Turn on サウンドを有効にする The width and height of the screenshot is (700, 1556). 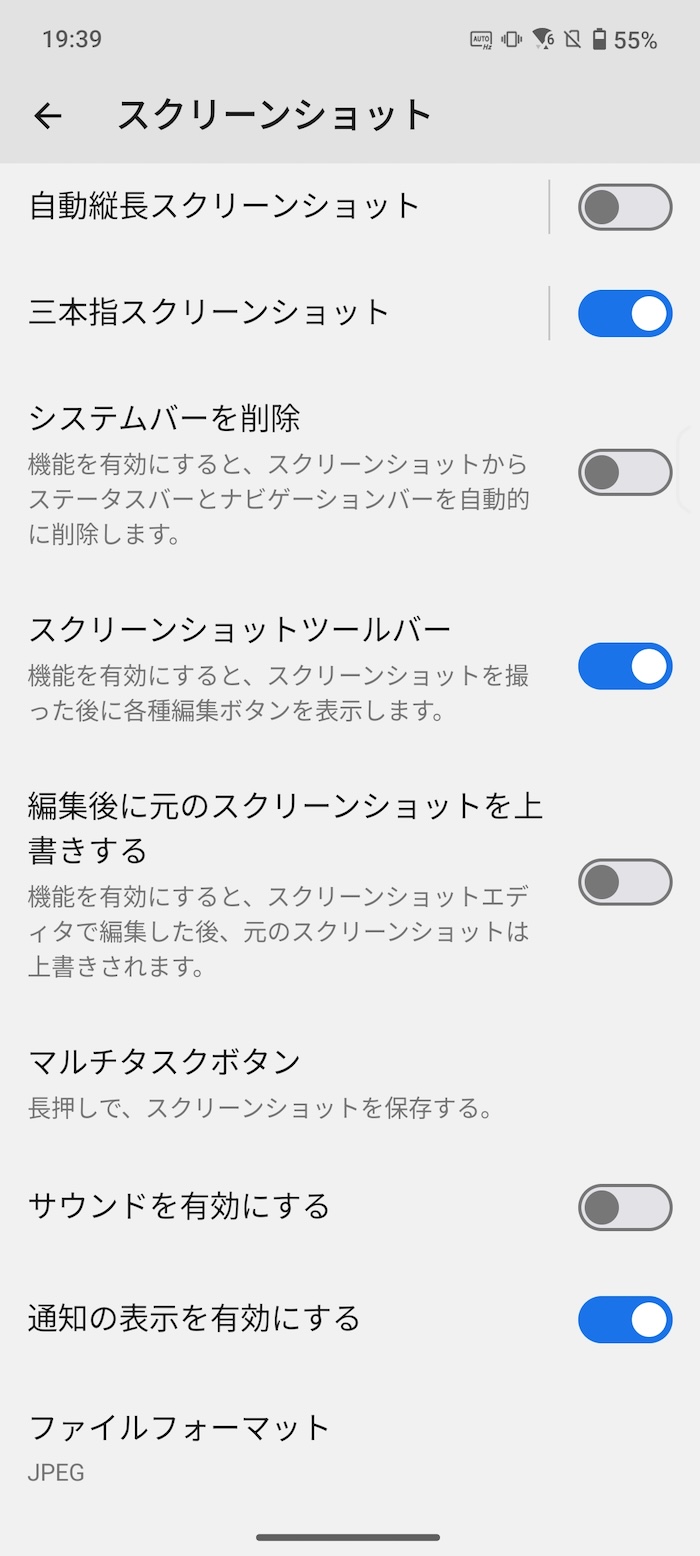coord(625,1208)
